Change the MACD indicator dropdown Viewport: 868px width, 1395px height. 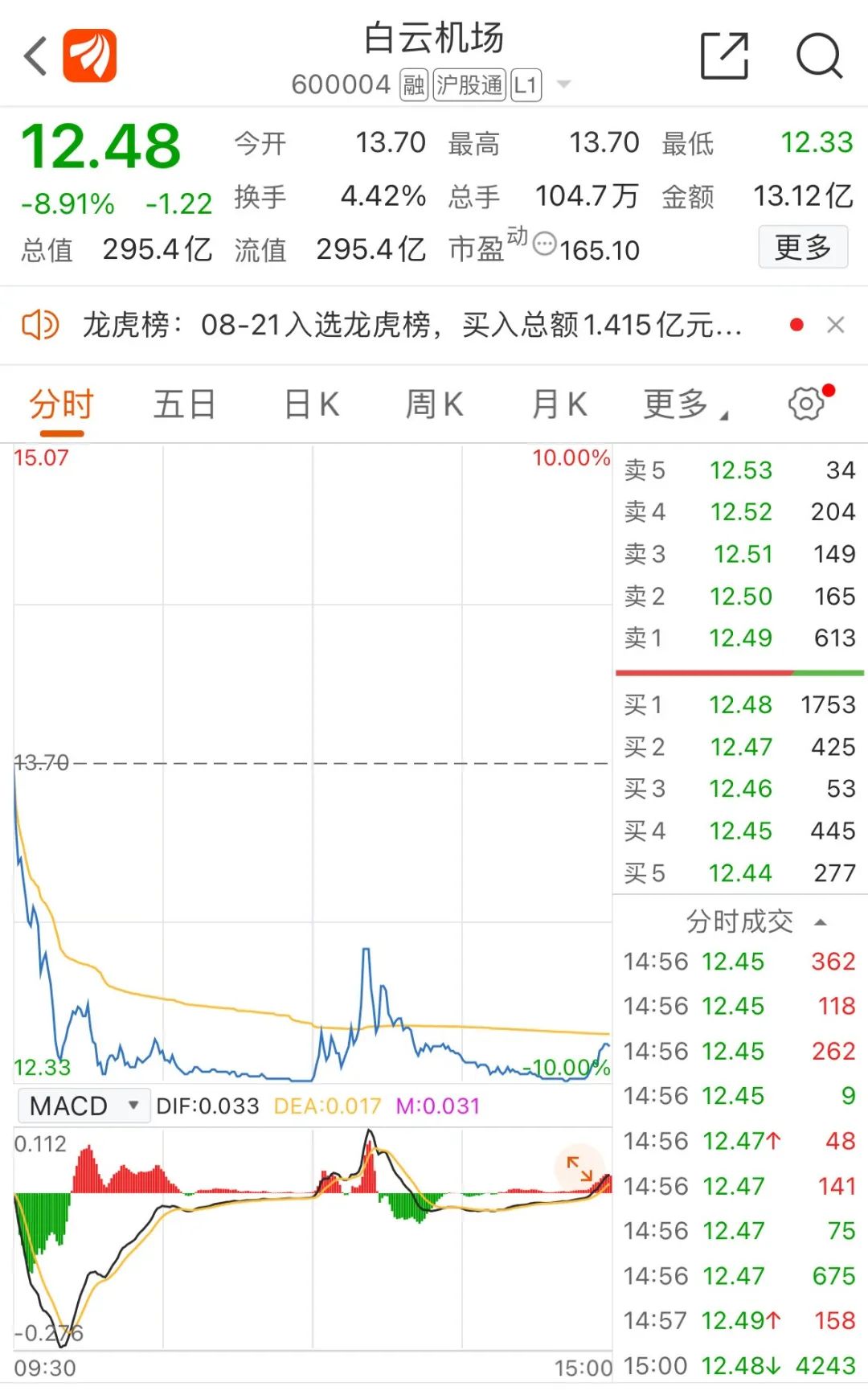click(x=82, y=1106)
